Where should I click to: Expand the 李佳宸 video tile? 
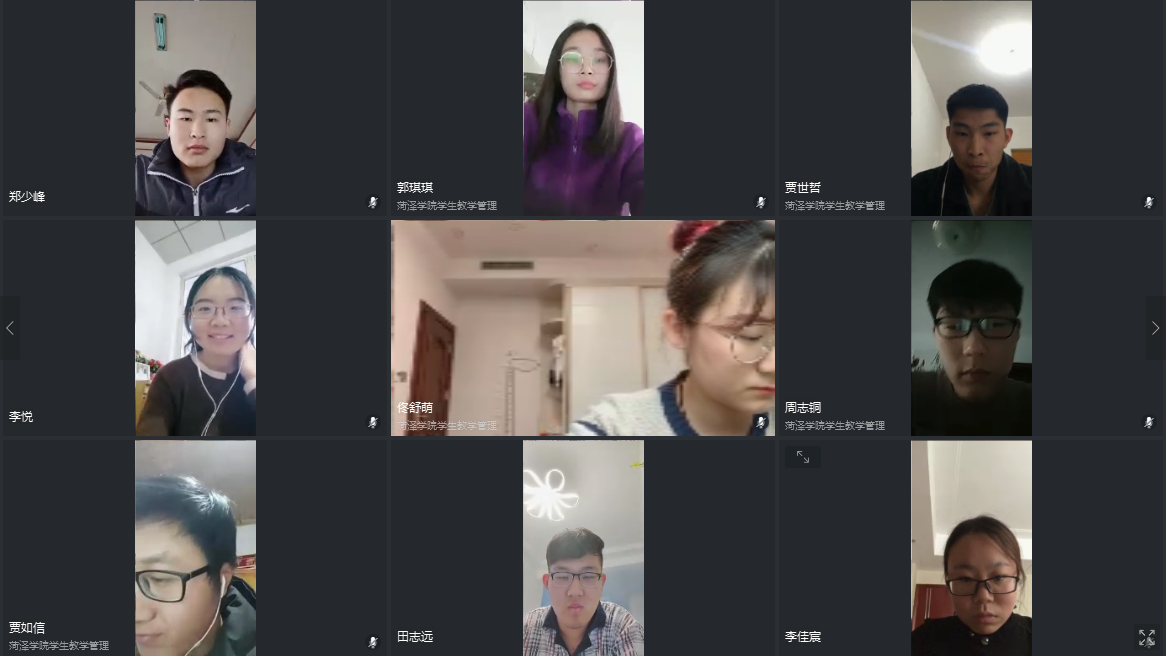pos(802,457)
